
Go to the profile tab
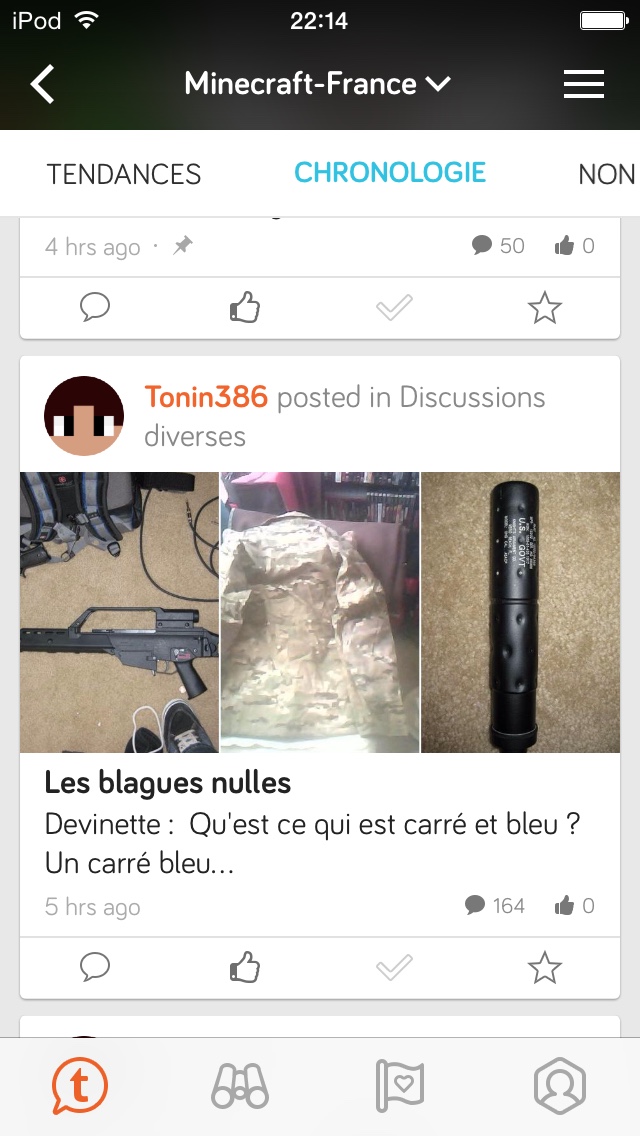(560, 1085)
